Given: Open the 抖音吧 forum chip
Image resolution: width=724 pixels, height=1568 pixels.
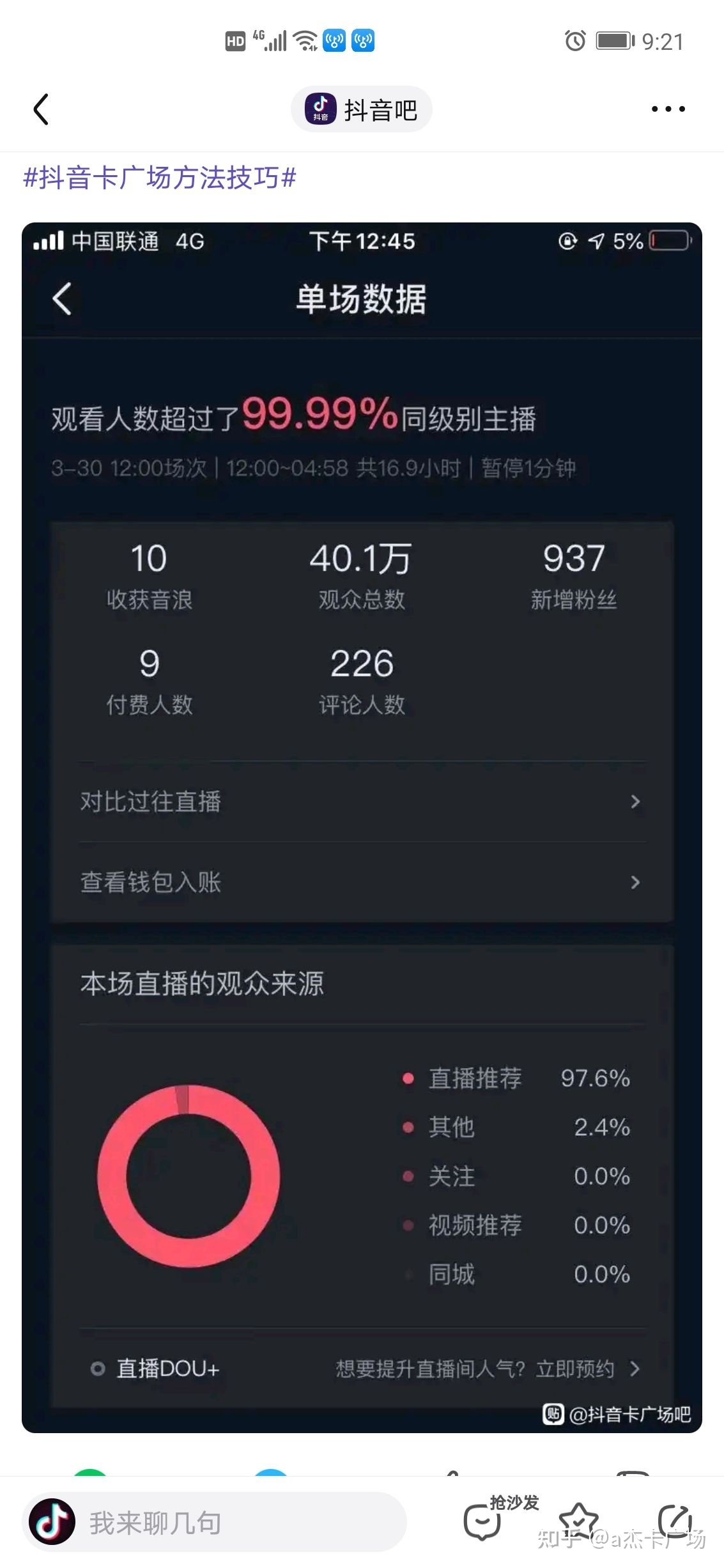Looking at the screenshot, I should [362, 109].
